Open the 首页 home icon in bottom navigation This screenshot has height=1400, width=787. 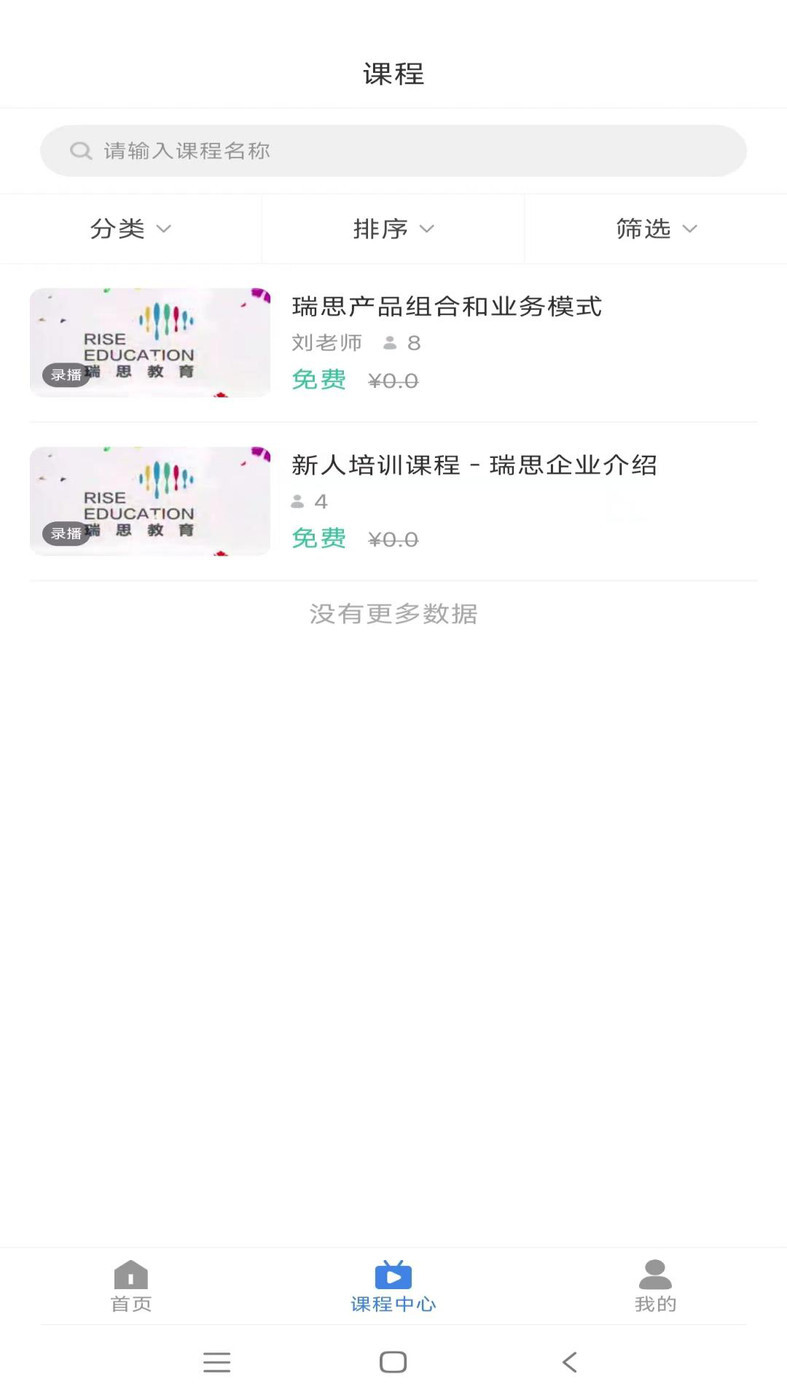130,1274
